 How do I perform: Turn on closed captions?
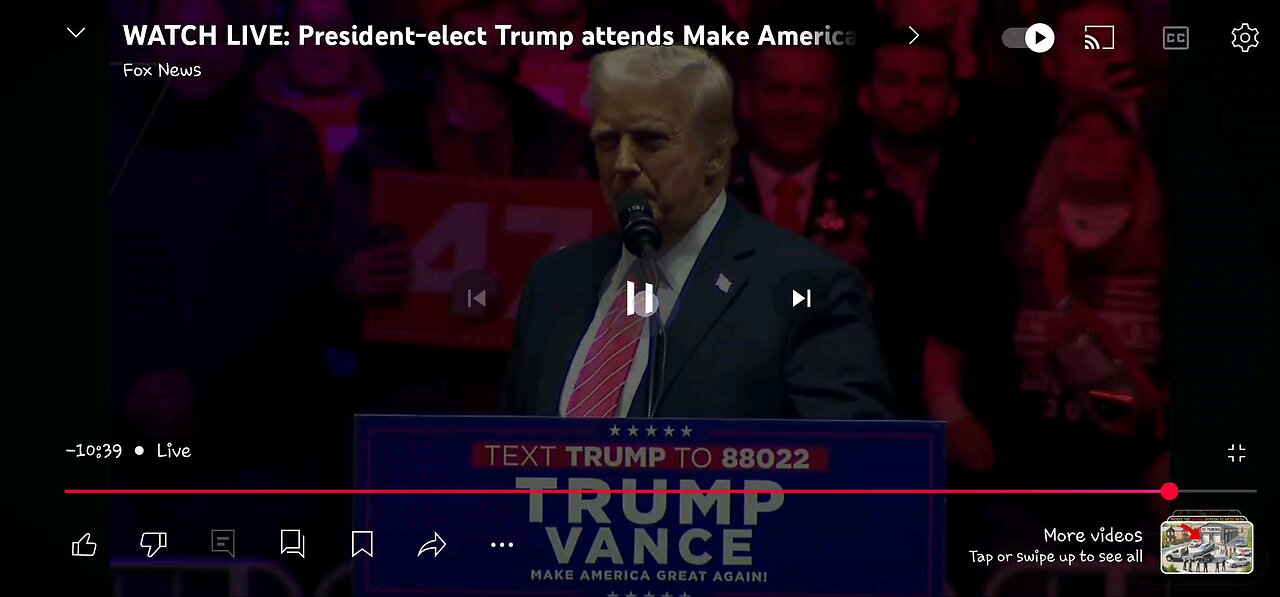(x=1175, y=38)
